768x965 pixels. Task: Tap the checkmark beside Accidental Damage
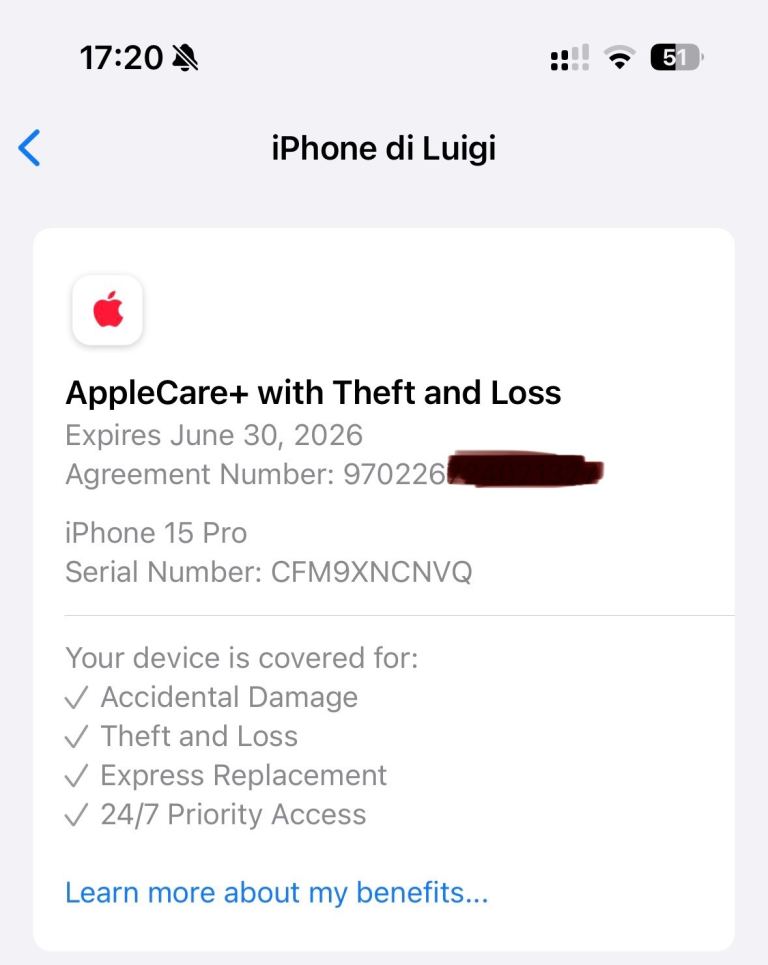tap(77, 697)
